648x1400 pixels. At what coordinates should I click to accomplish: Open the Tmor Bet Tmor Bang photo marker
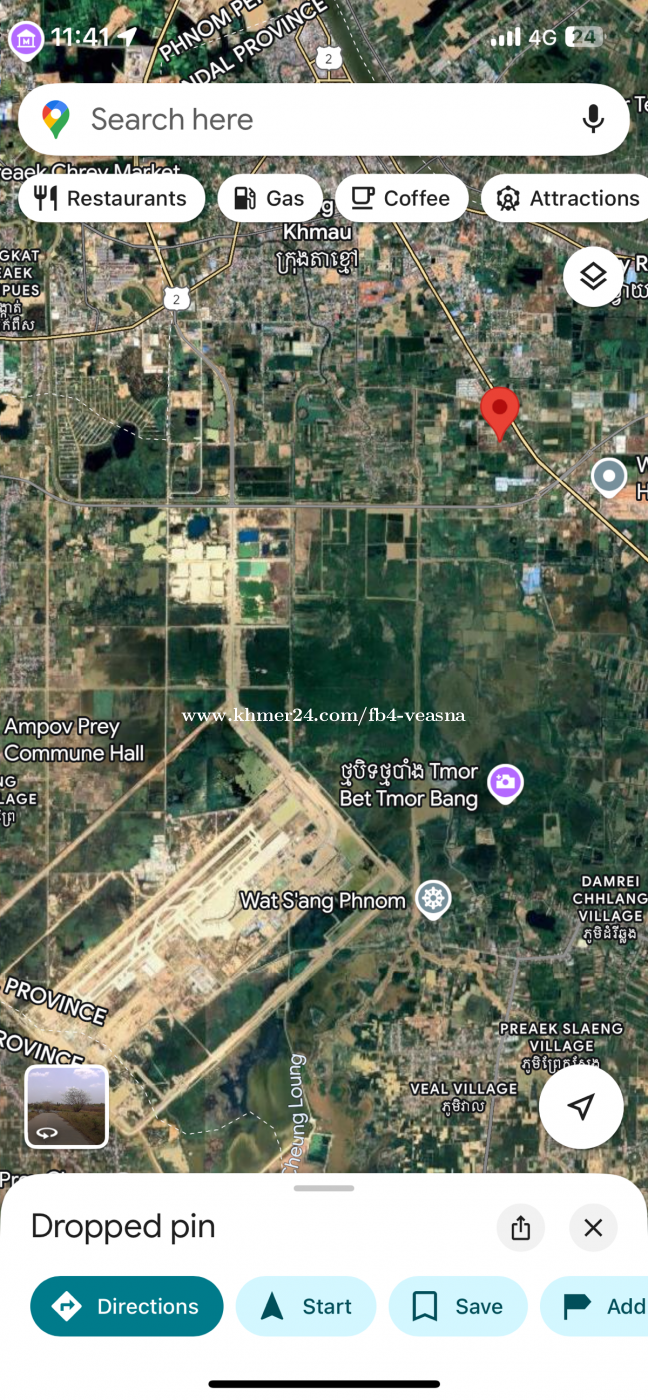[x=505, y=783]
